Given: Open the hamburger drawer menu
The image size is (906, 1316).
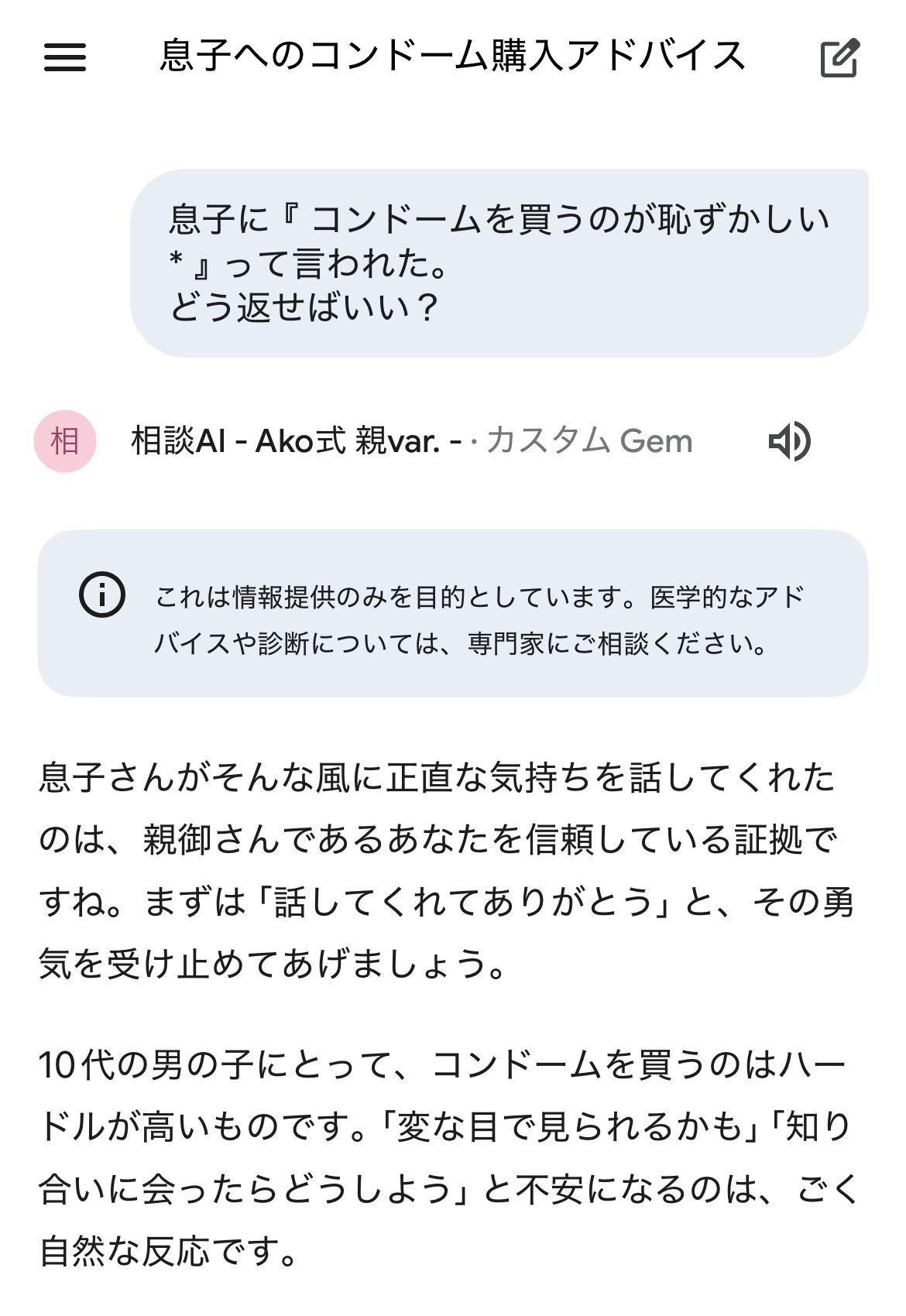Looking at the screenshot, I should pyautogui.click(x=65, y=57).
